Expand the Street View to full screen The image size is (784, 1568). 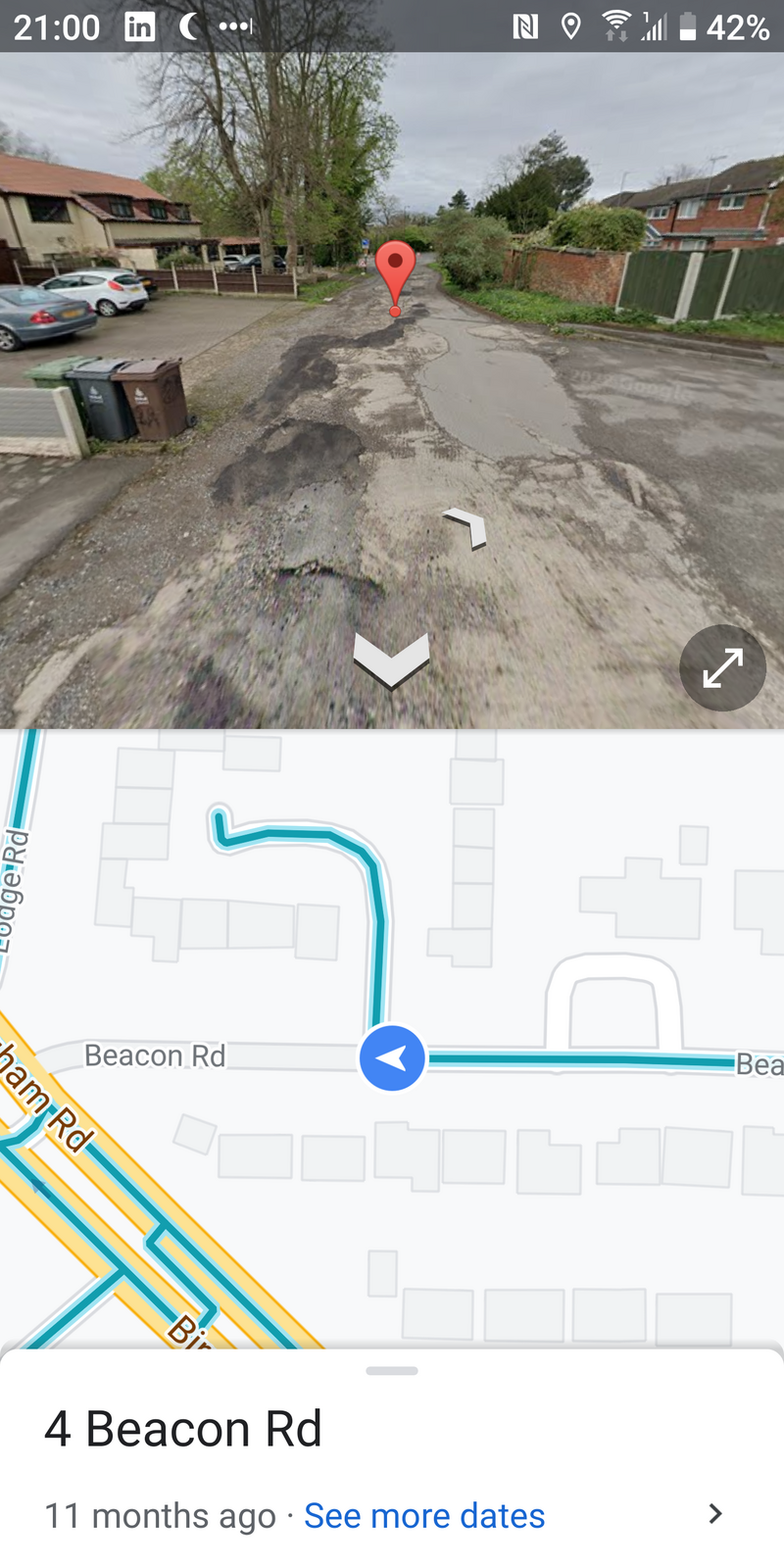pyautogui.click(x=722, y=667)
